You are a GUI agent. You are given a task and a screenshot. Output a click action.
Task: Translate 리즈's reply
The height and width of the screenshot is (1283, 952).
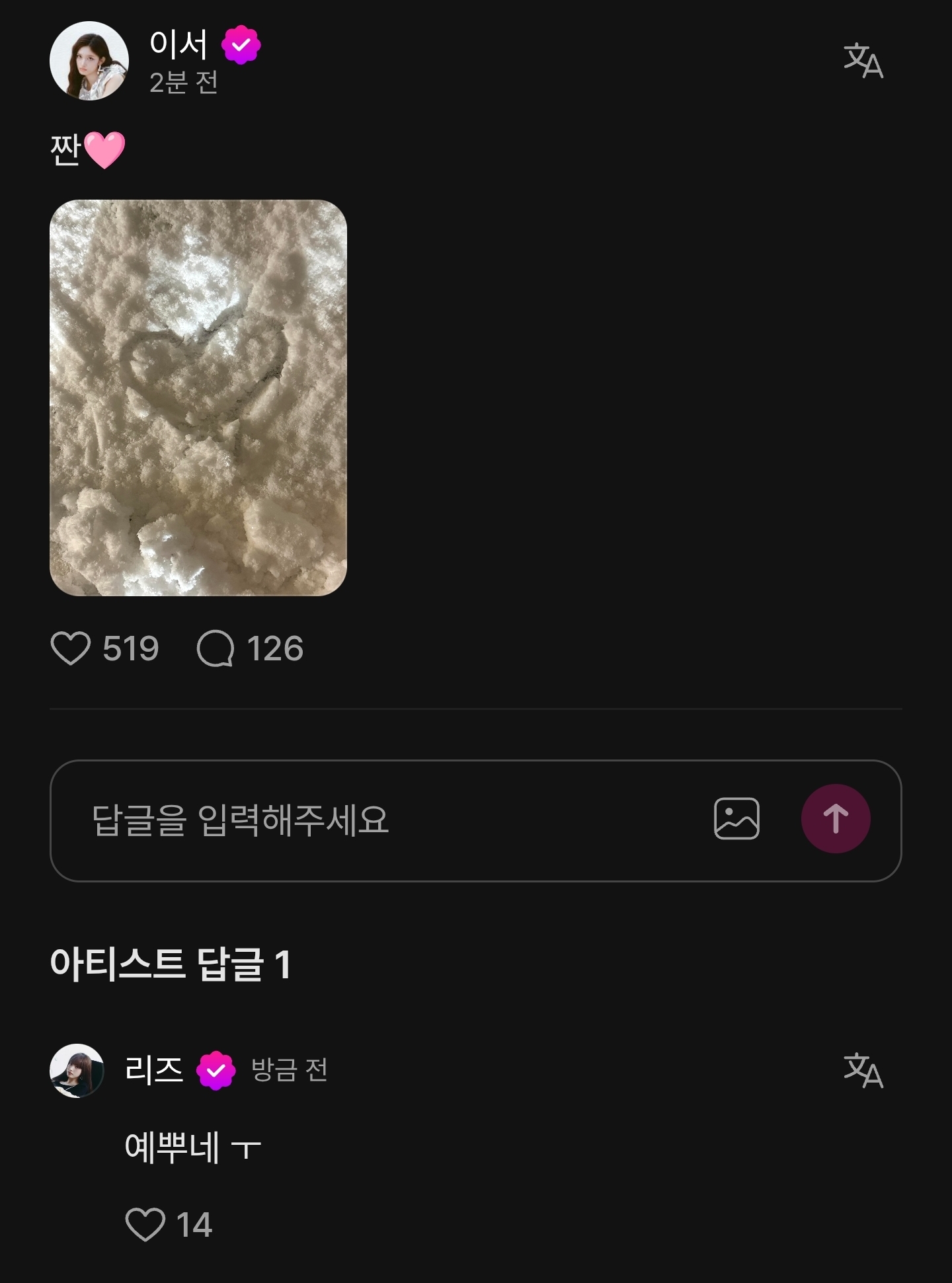[x=863, y=1070]
